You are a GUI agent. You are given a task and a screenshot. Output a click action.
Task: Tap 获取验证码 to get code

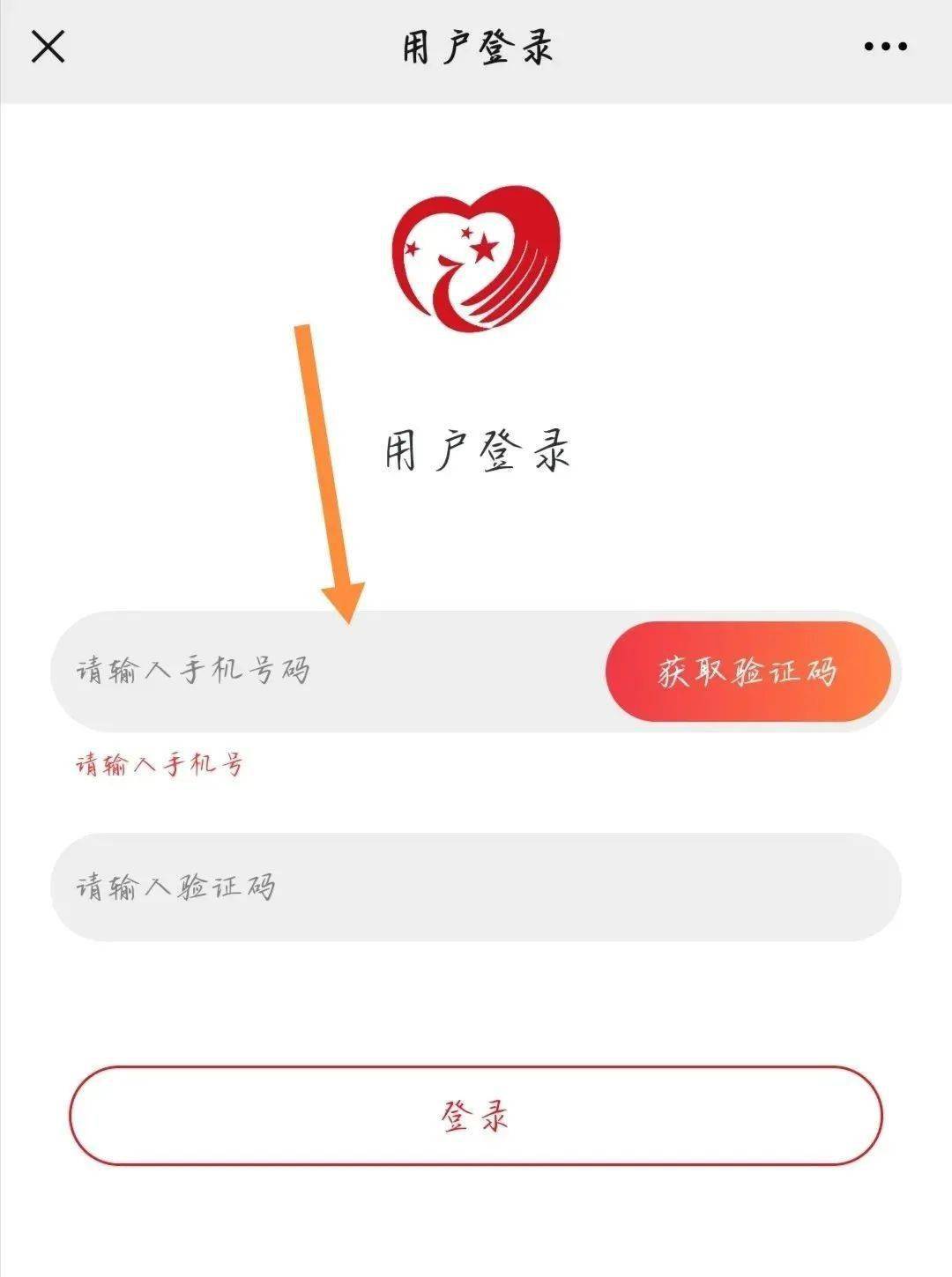point(747,672)
